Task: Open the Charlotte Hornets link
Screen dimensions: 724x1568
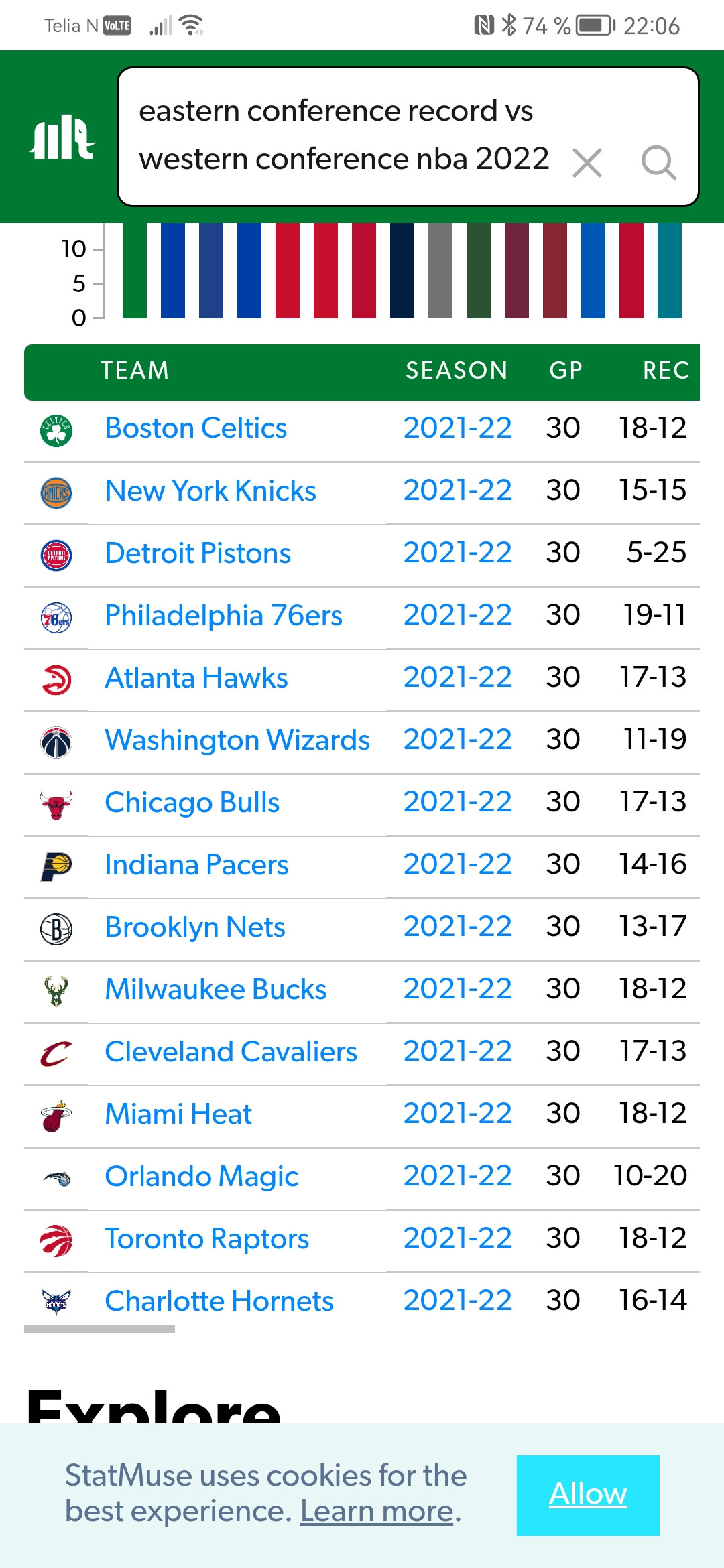Action: coord(219,1301)
